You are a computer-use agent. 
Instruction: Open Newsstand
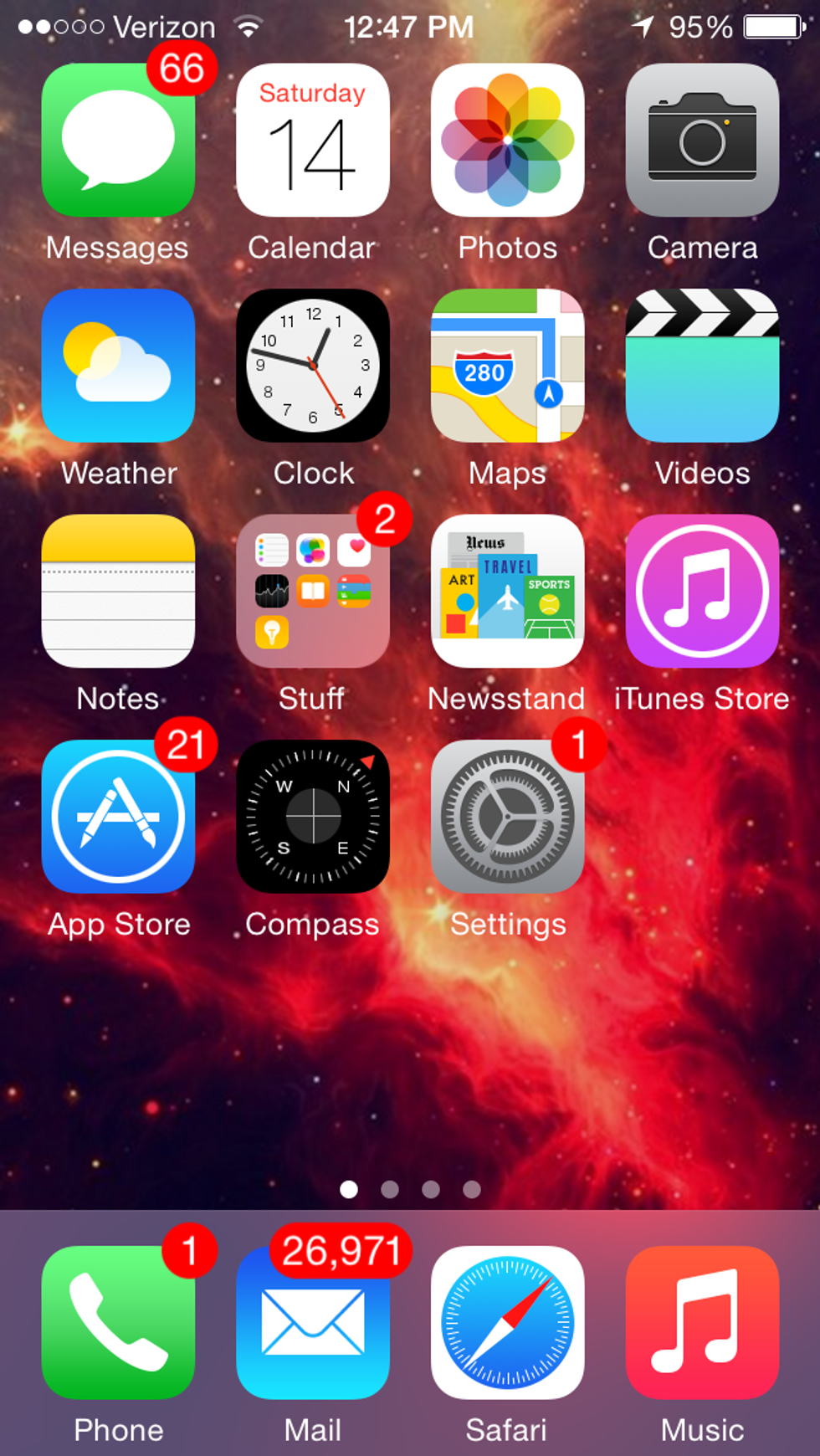coord(507,591)
